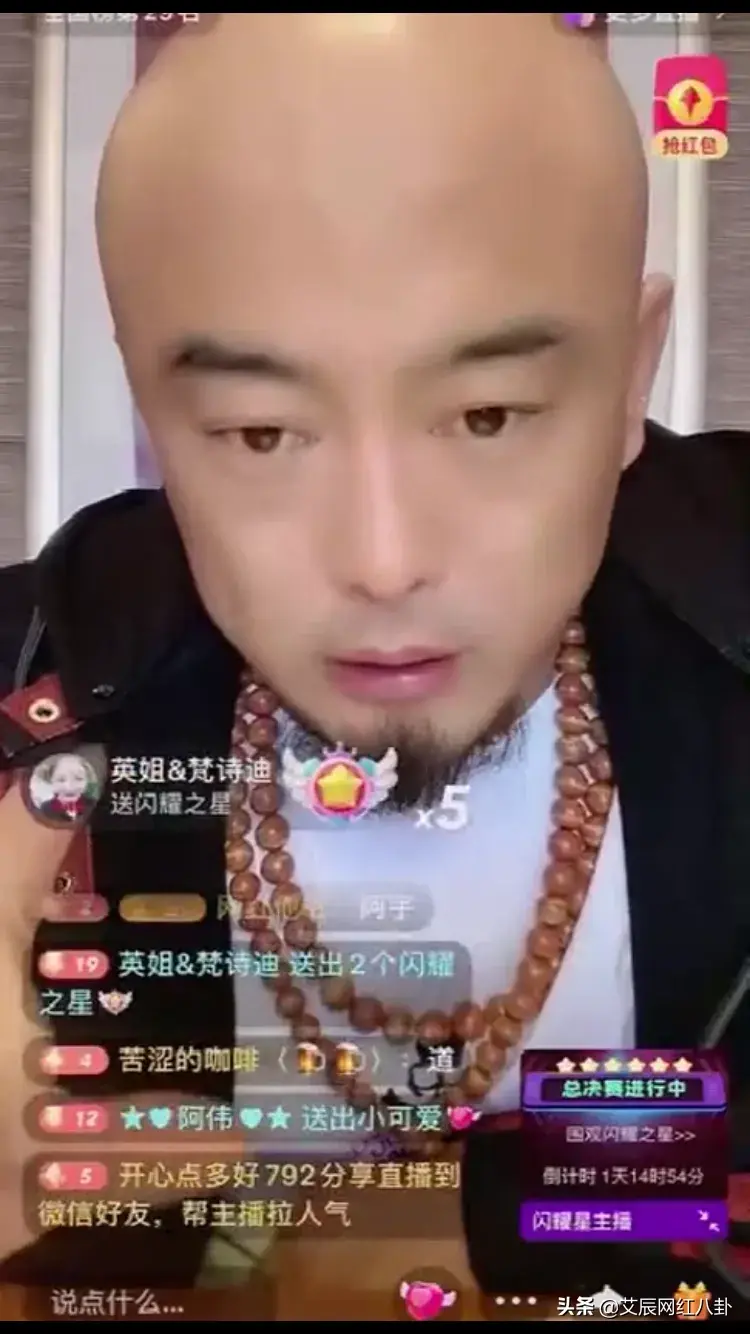Grab the red packet (抢红包)

pyautogui.click(x=690, y=107)
